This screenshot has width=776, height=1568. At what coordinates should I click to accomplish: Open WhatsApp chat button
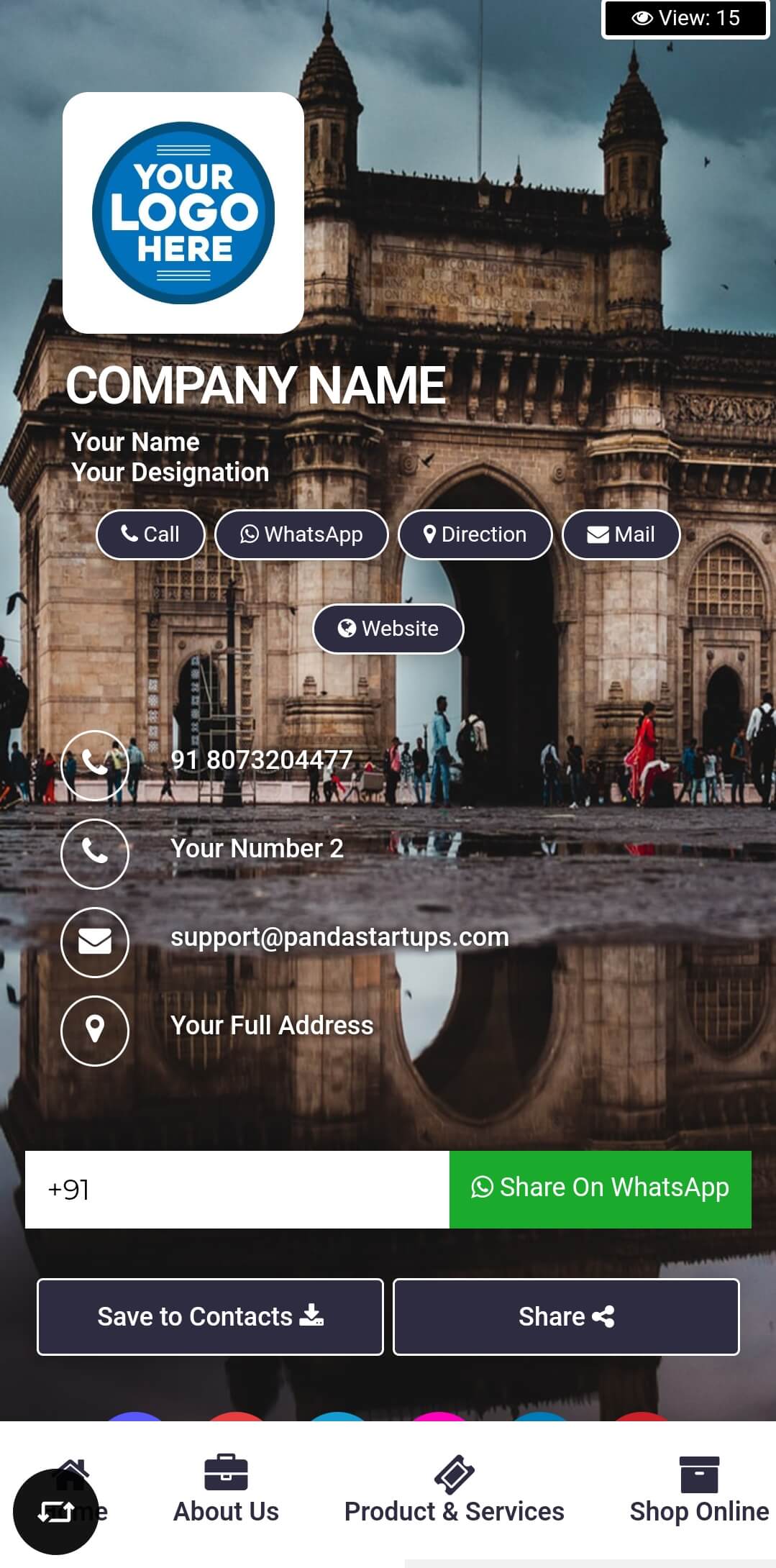[301, 534]
